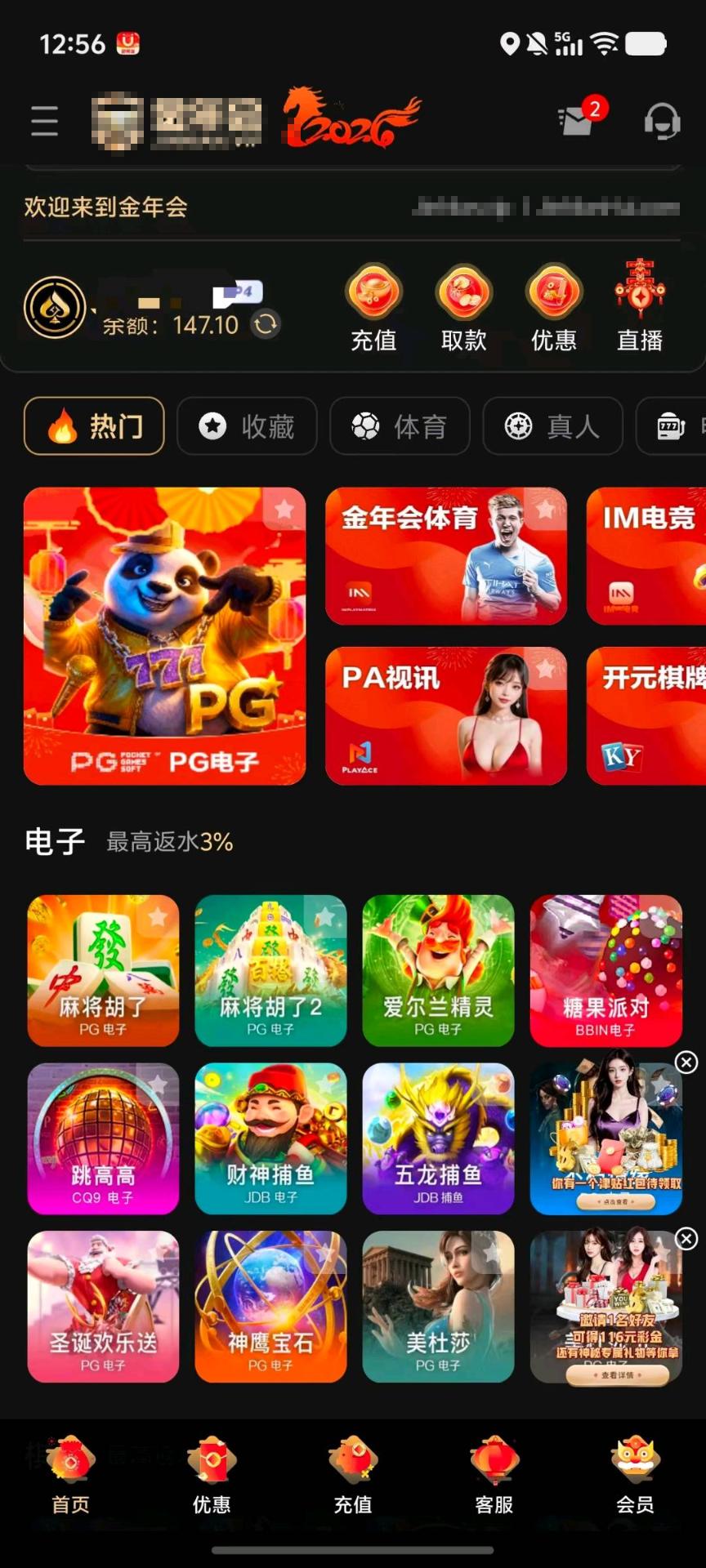Open the 充值 recharge coin icon

tap(374, 298)
